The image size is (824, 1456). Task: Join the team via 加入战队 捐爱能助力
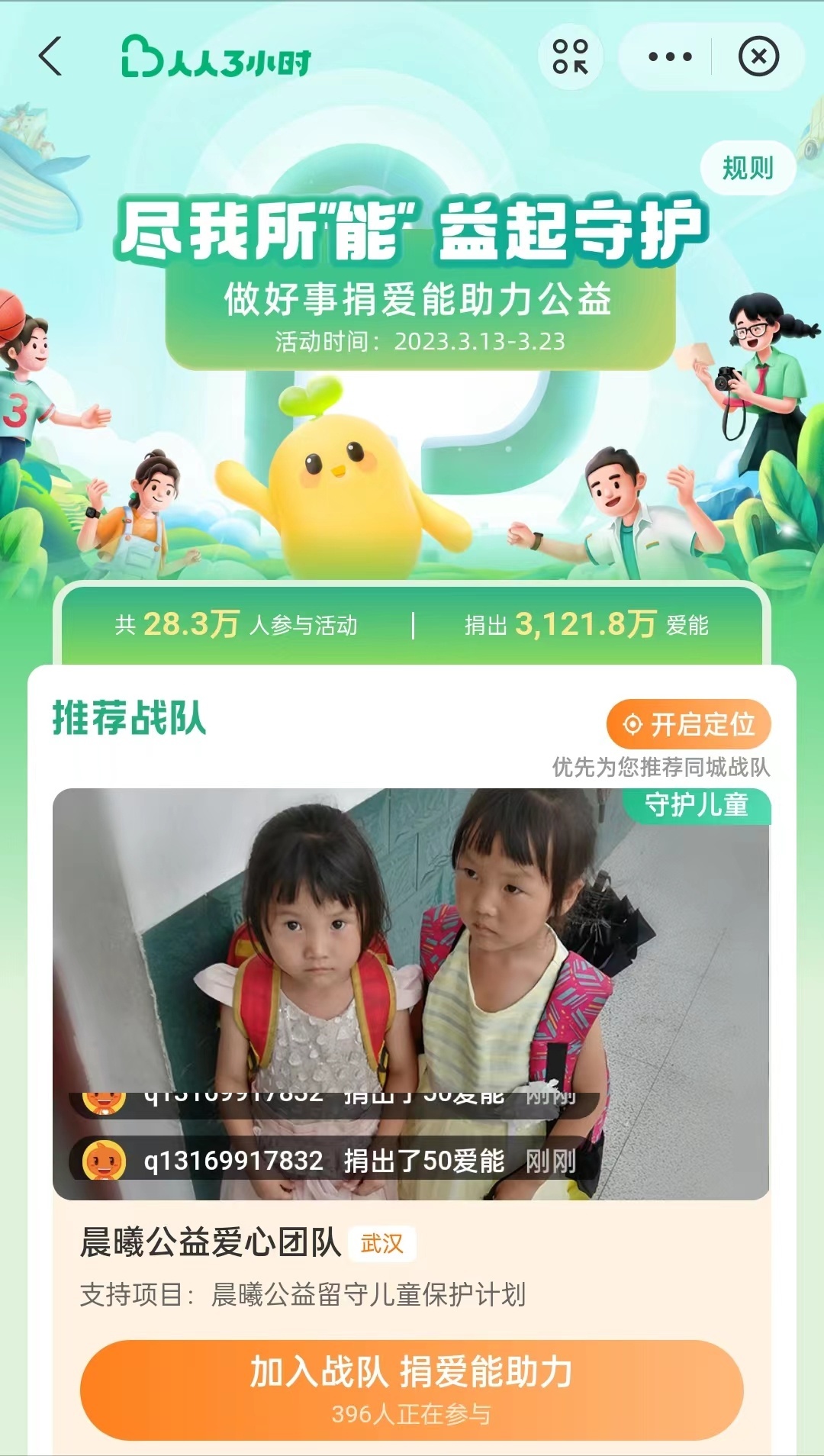[x=411, y=1389]
